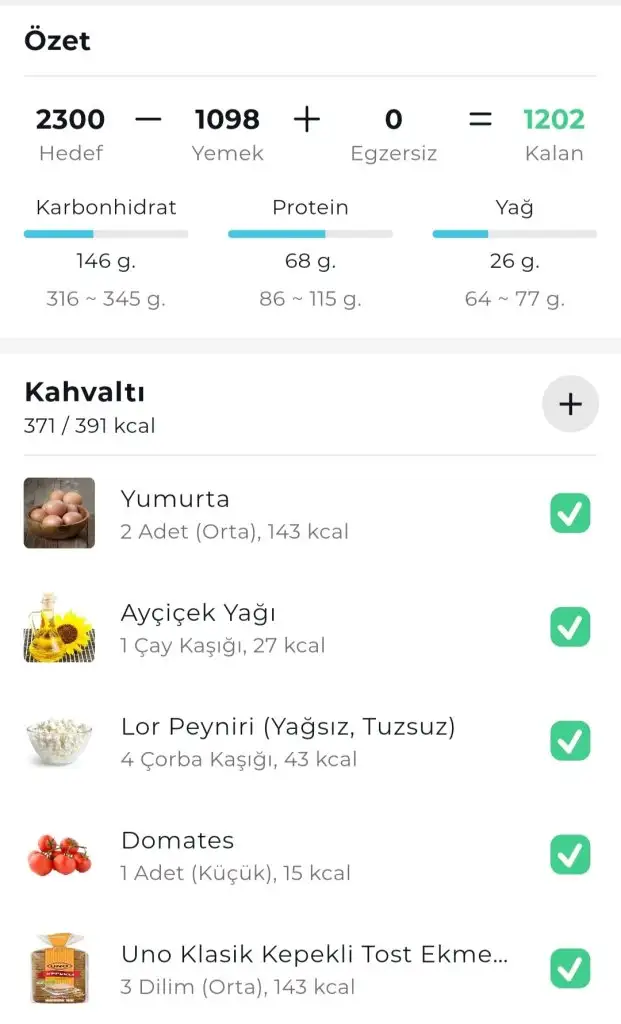Image resolution: width=621 pixels, height=1024 pixels.
Task: Open the Ayçiçek Yağı entry
Action: (222, 628)
